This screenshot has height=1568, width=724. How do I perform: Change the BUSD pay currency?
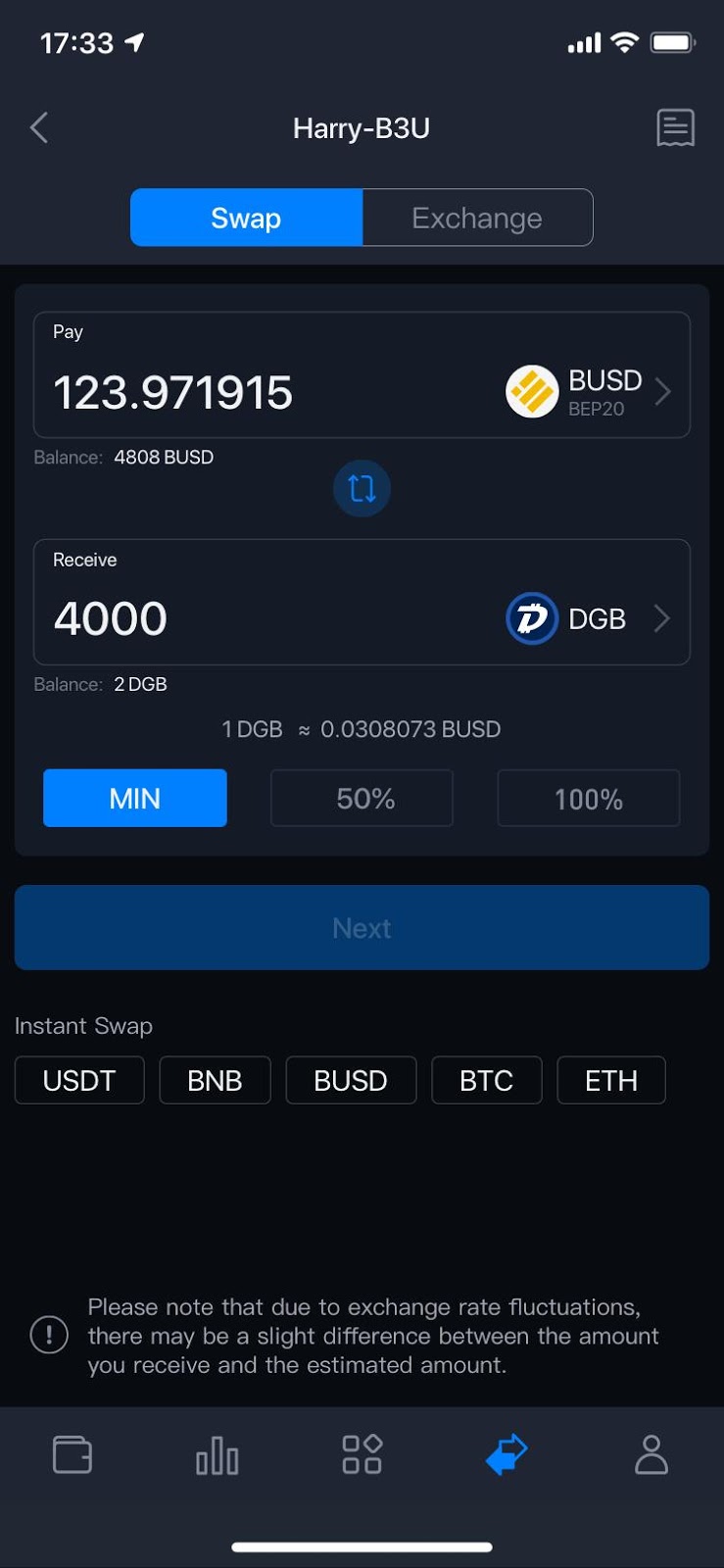[x=589, y=392]
